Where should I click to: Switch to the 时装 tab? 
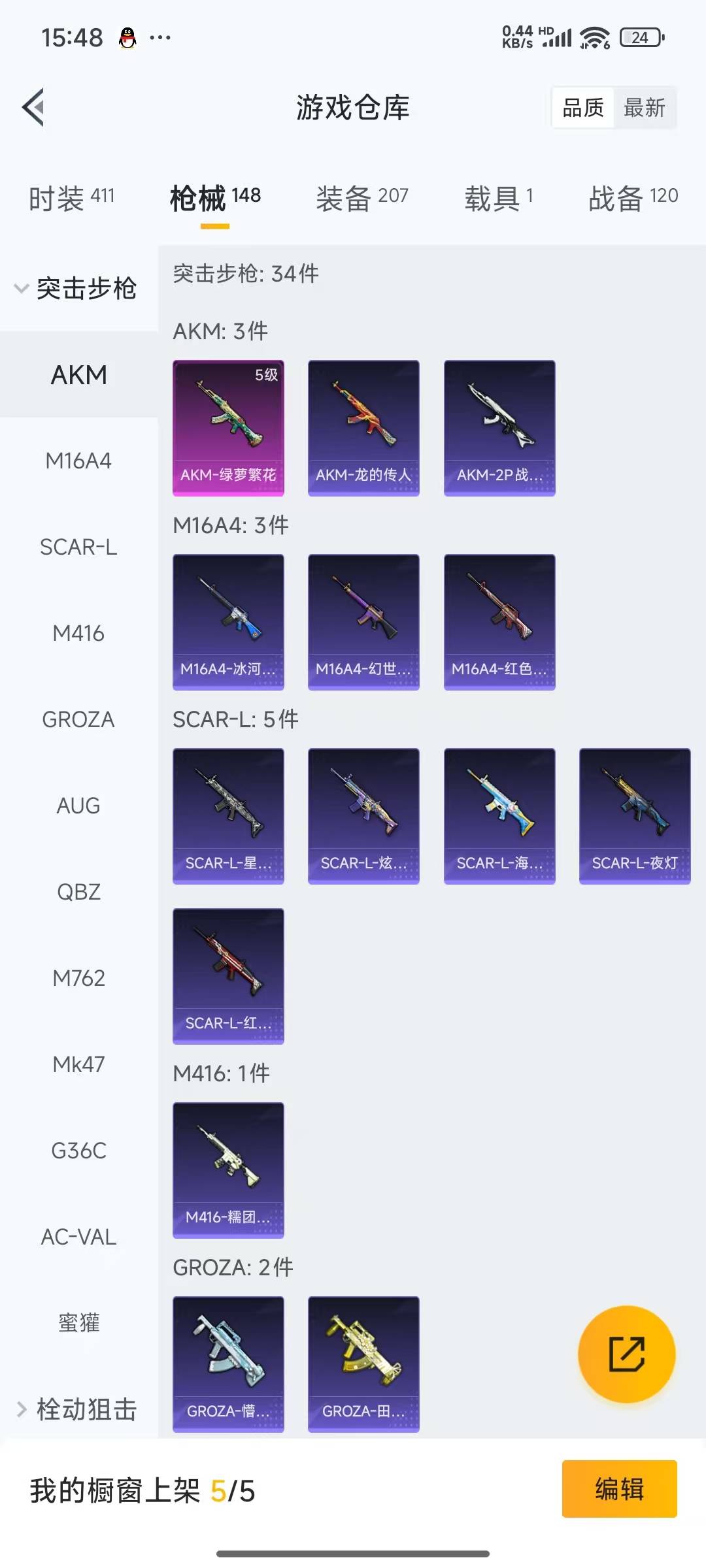point(71,198)
